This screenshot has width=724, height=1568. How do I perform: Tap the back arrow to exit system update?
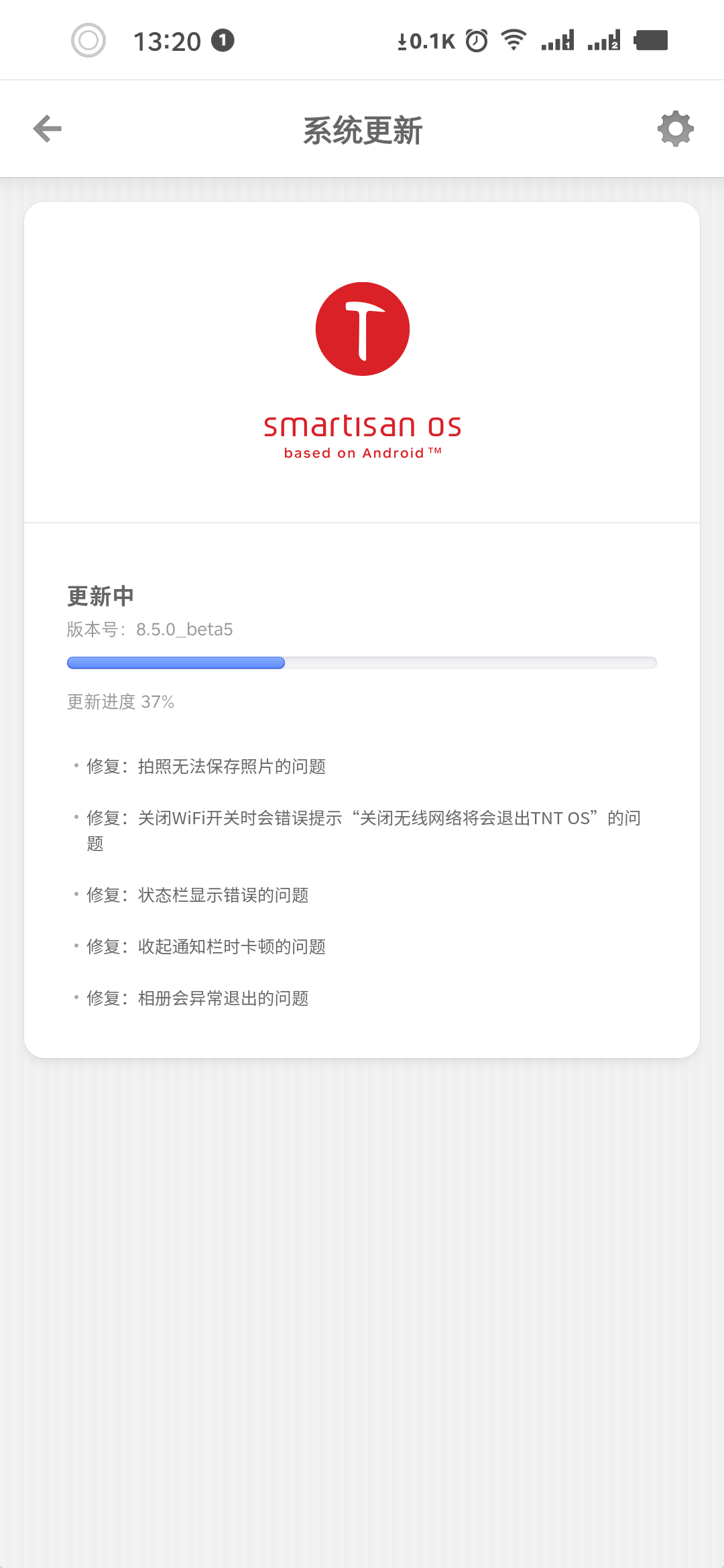tap(46, 128)
